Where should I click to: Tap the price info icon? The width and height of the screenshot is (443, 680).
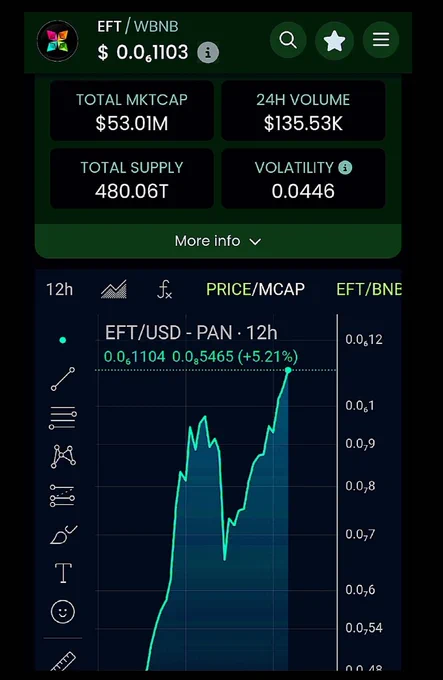pyautogui.click(x=208, y=53)
